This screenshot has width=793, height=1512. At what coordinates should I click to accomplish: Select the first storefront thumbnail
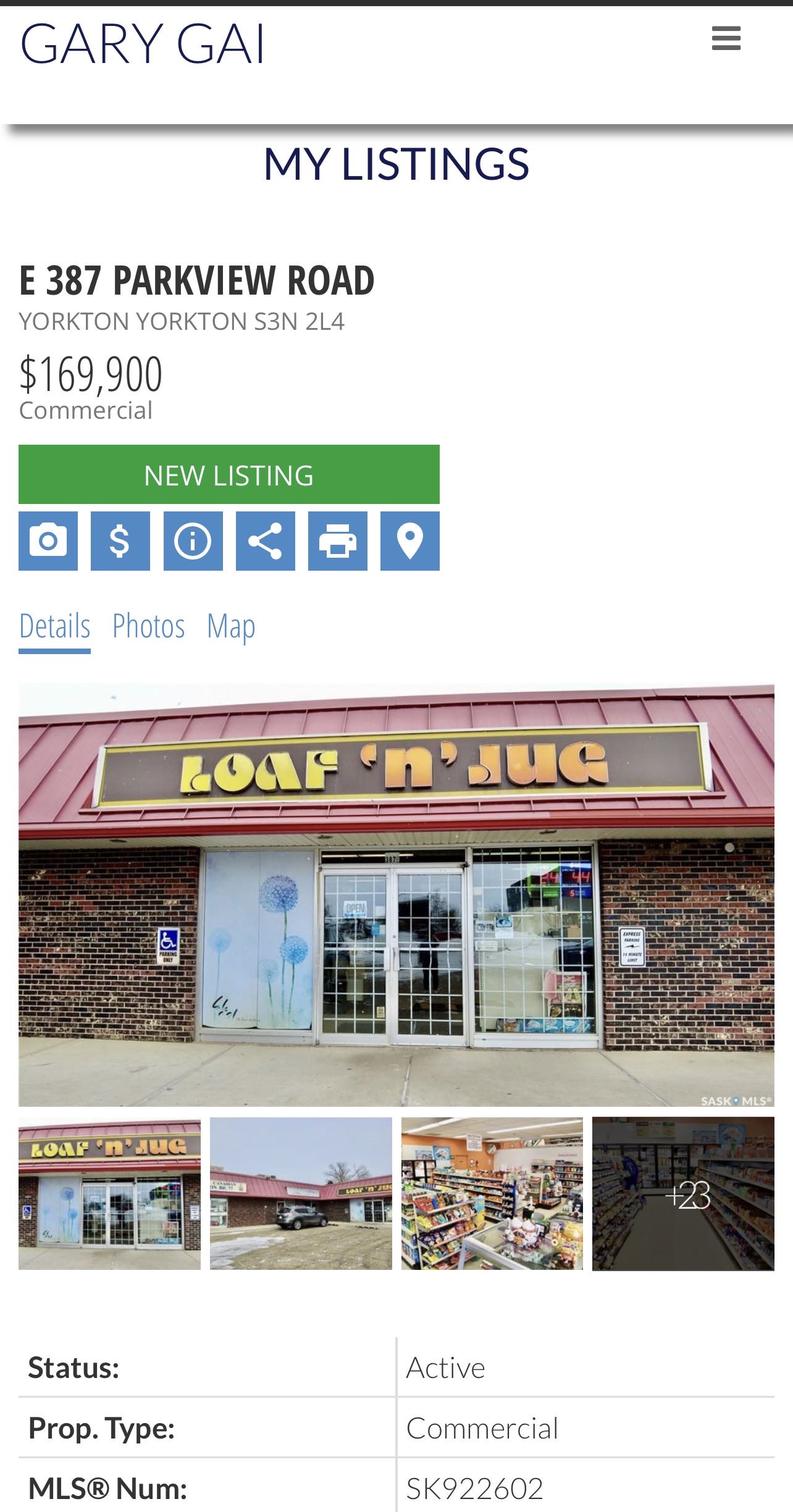click(x=109, y=1193)
